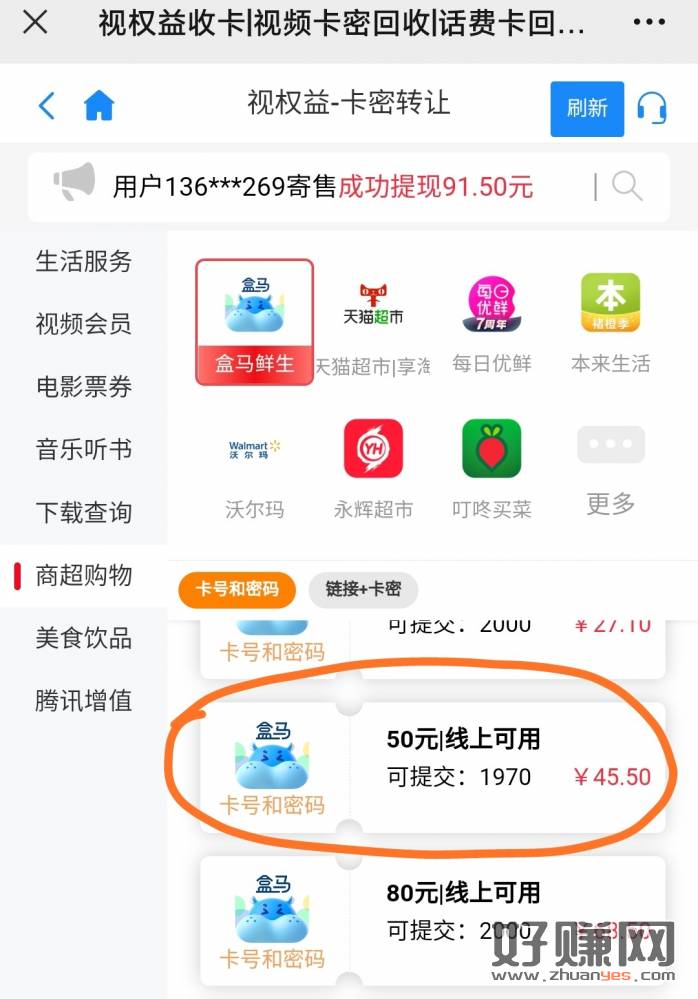Viewport: 698px width, 999px height.
Task: Close the web page with X
Action: [35, 22]
